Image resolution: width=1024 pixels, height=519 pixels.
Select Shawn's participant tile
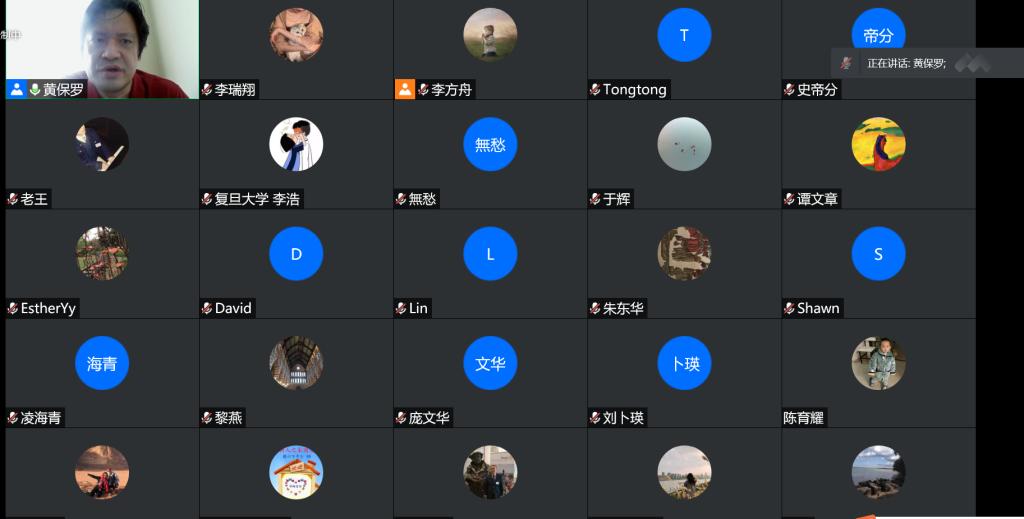pyautogui.click(x=878, y=262)
